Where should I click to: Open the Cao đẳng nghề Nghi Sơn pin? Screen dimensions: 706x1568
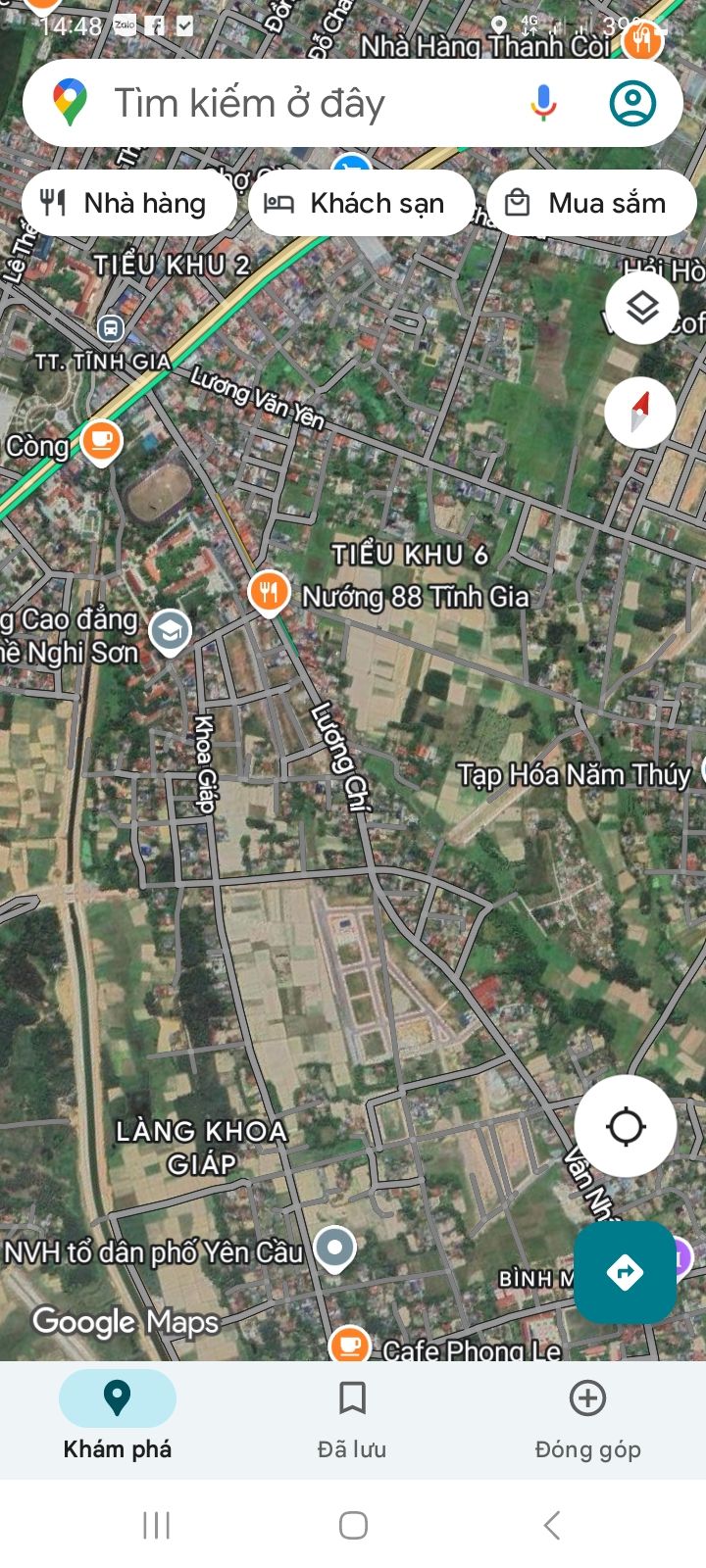[x=170, y=633]
